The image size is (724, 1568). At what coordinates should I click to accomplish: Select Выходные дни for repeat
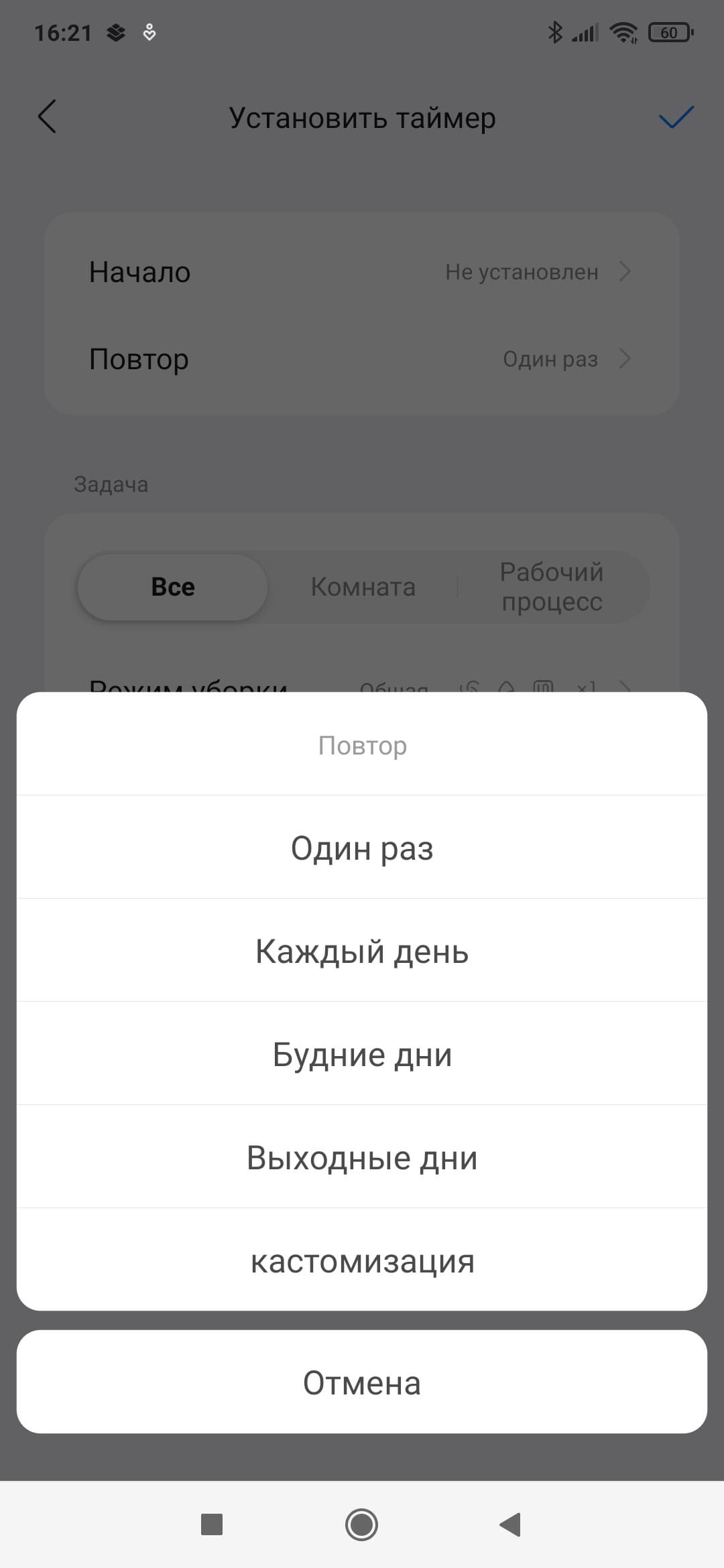click(x=362, y=1157)
